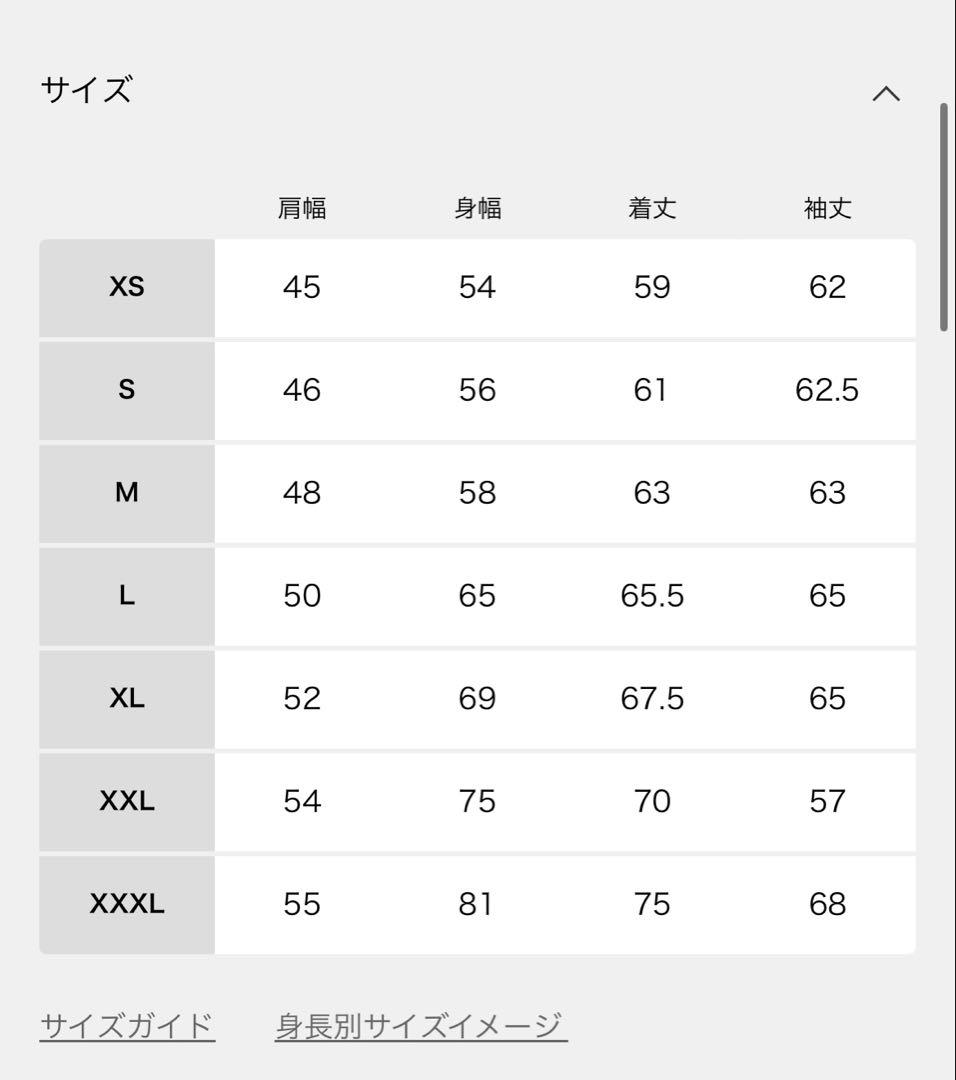
Task: Open the 身長別サイズイメージ link
Action: [x=421, y=1023]
